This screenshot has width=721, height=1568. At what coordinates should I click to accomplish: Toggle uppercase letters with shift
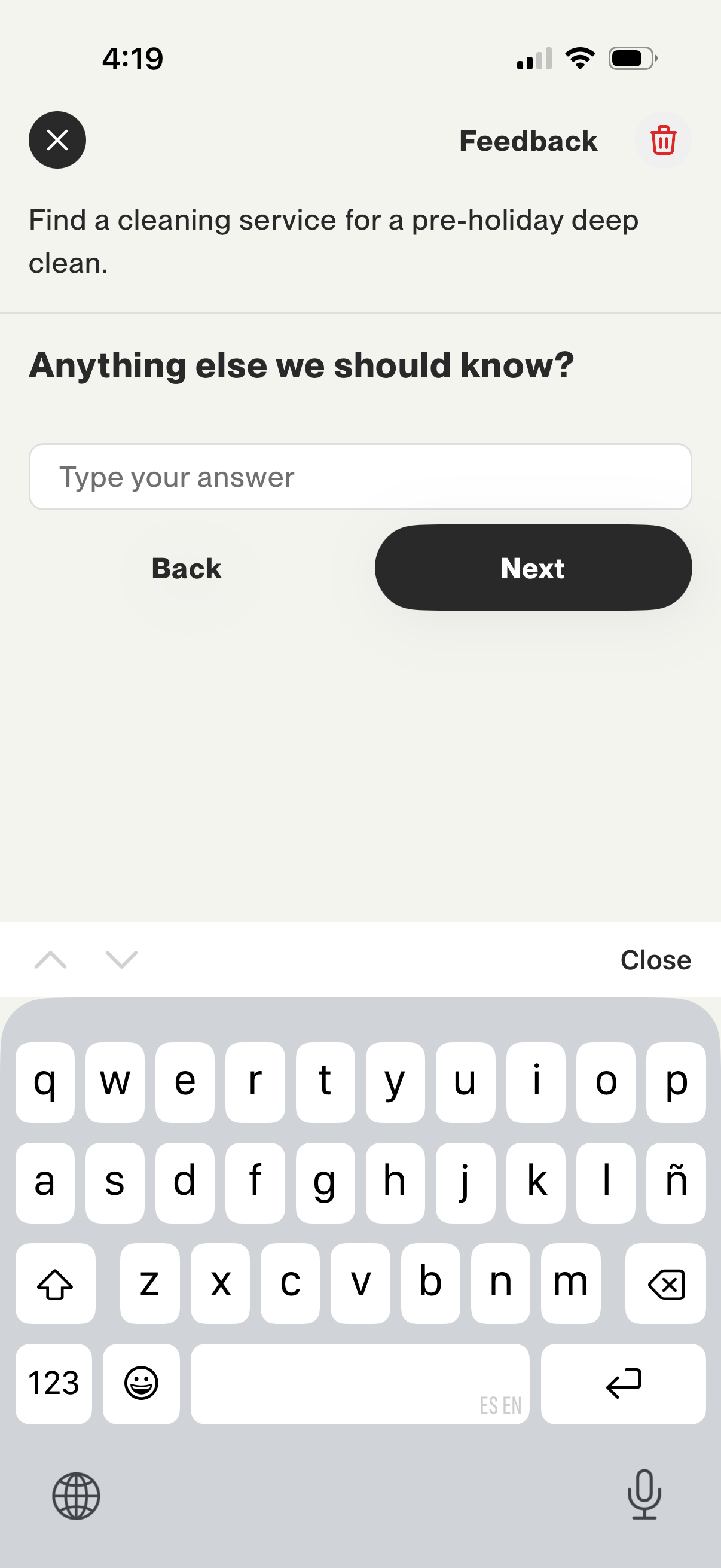click(x=56, y=1283)
